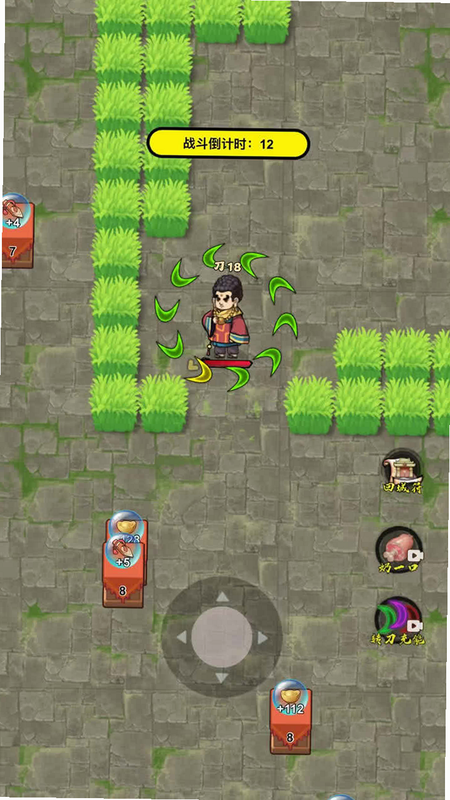Image resolution: width=450 pixels, height=800 pixels.
Task: Tap the joystick's down arrow
Action: pyautogui.click(x=222, y=678)
